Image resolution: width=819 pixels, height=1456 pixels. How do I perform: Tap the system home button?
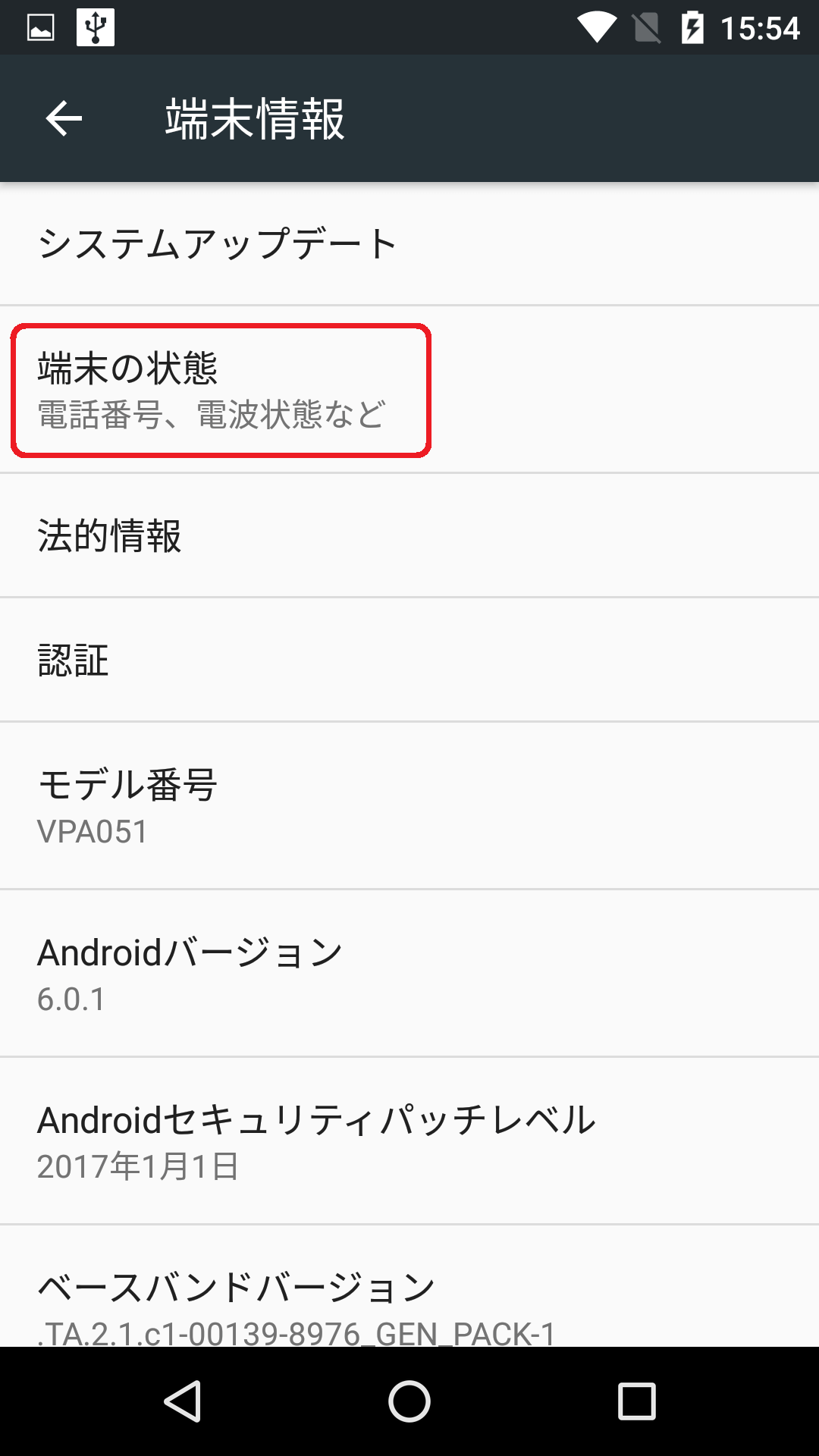409,1401
